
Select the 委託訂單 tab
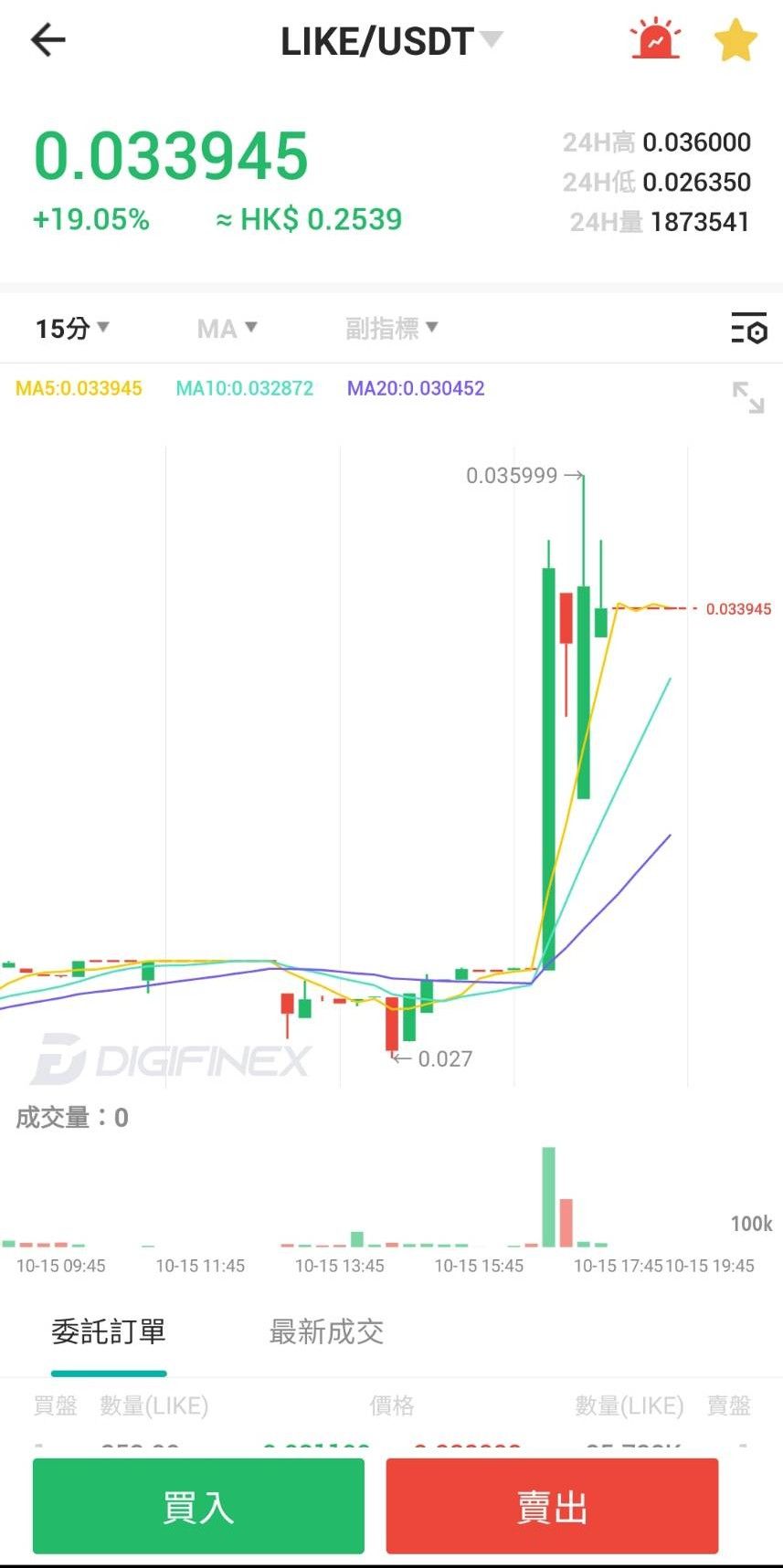pos(109,1331)
